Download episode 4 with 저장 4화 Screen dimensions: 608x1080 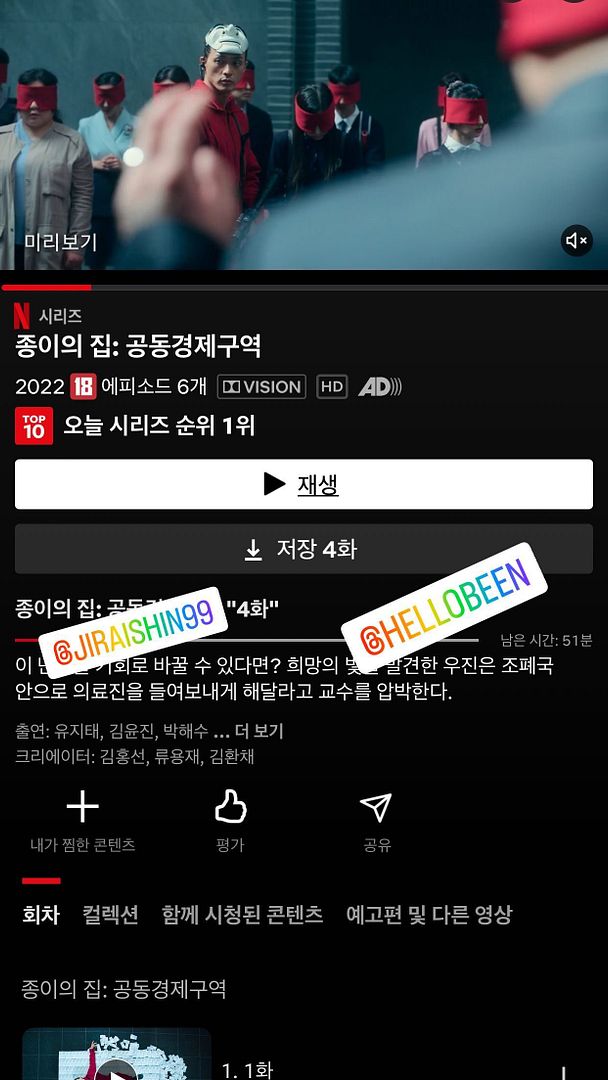[x=303, y=549]
